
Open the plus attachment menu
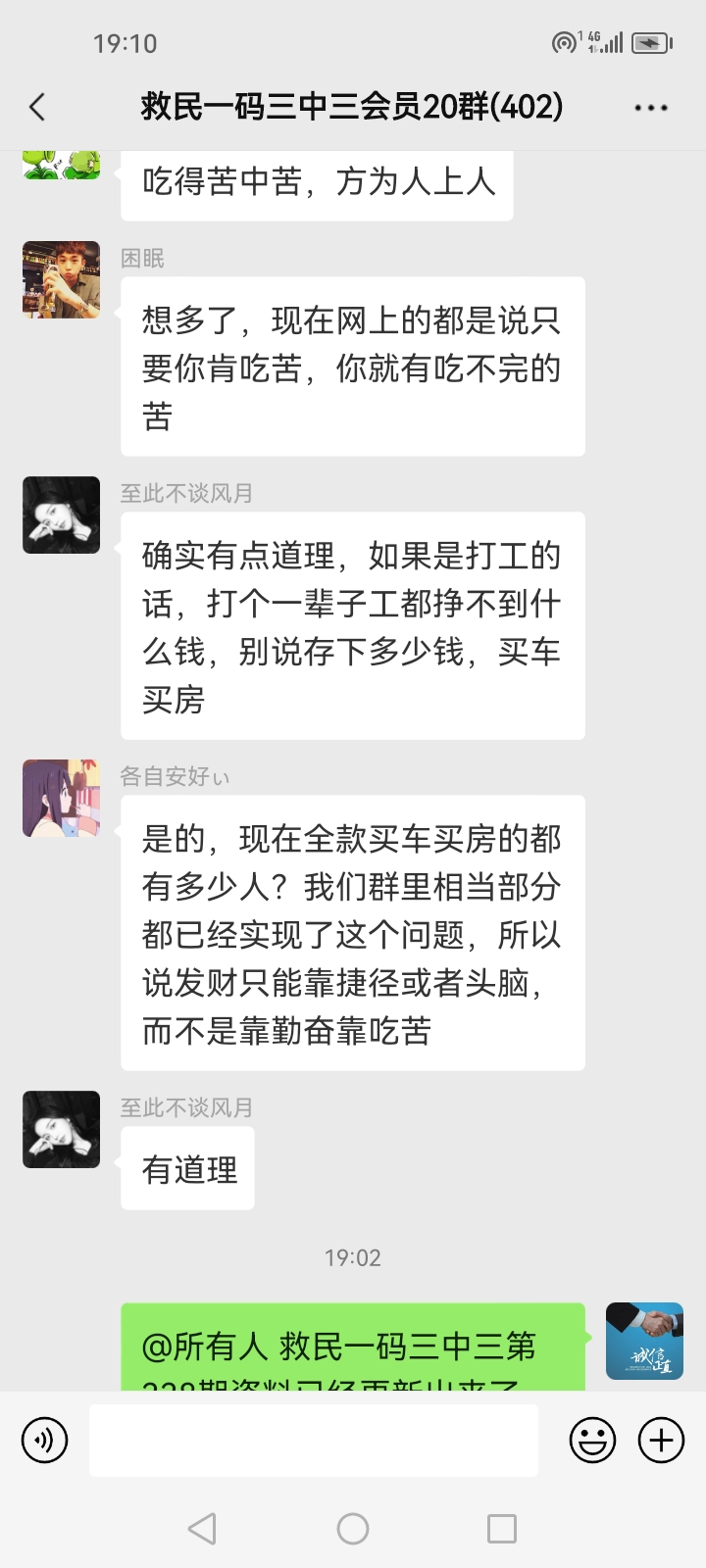pos(661,1441)
